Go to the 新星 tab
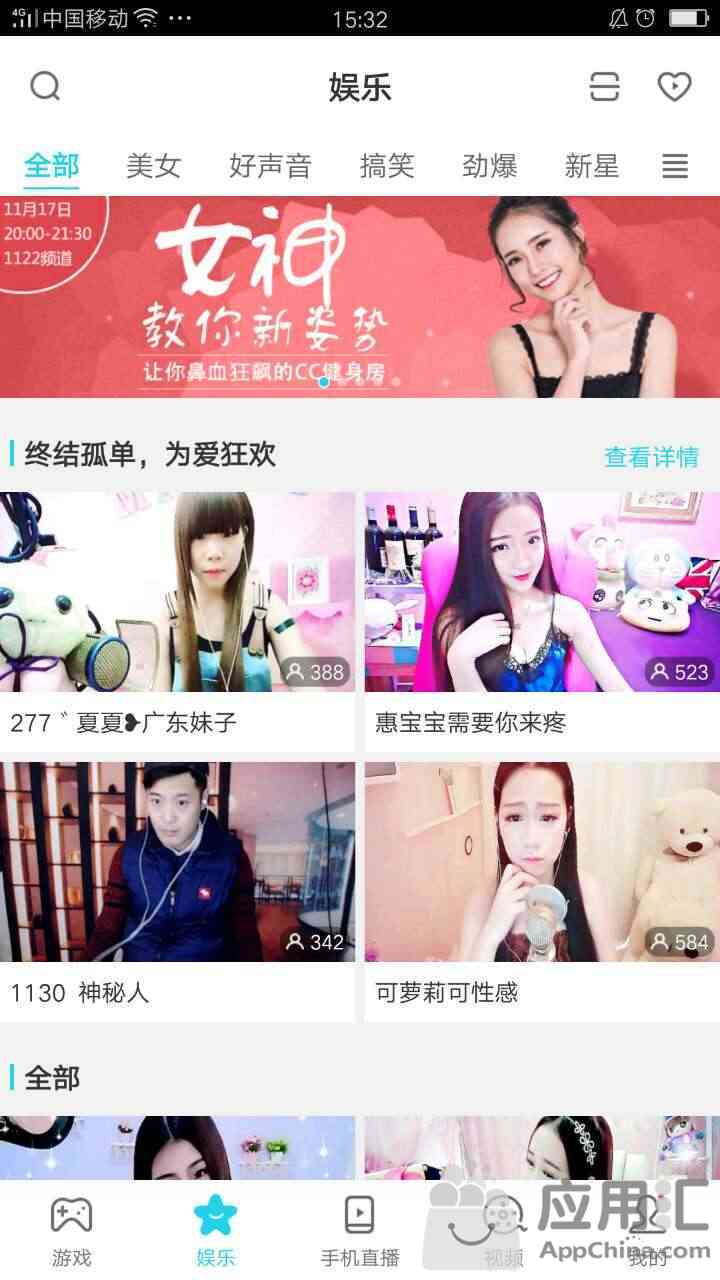 pyautogui.click(x=592, y=166)
